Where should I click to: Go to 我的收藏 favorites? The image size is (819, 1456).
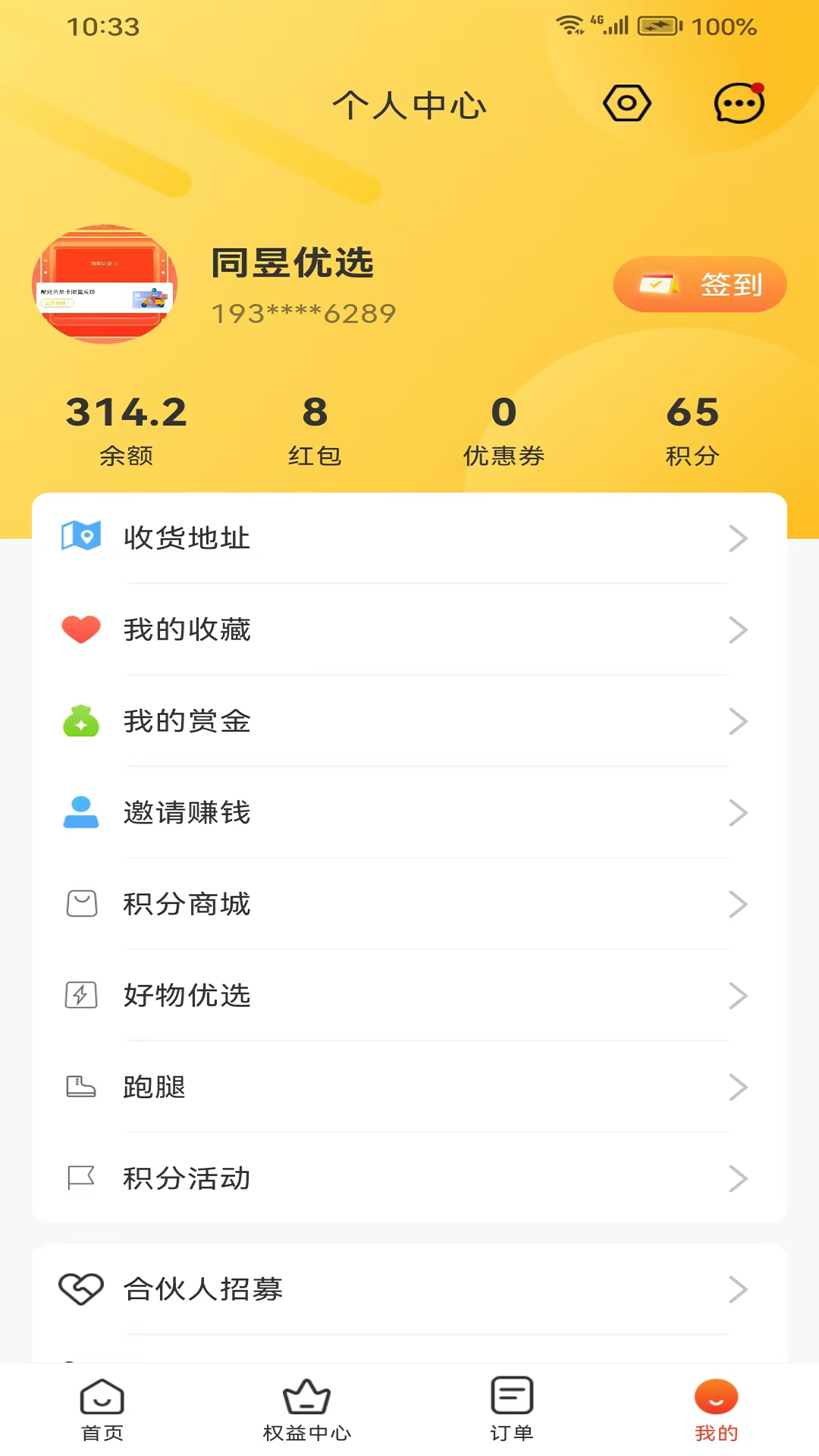click(x=409, y=630)
